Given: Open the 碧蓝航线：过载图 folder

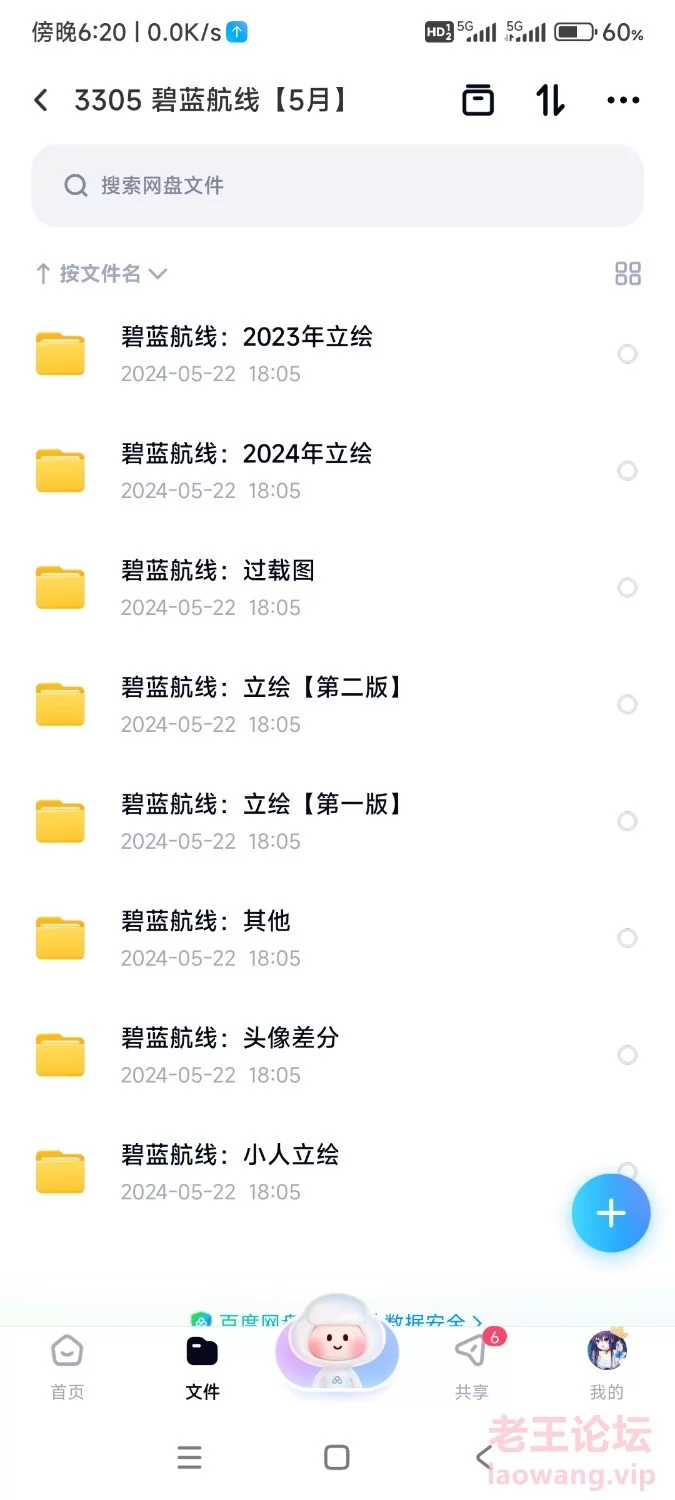Looking at the screenshot, I should point(218,588).
